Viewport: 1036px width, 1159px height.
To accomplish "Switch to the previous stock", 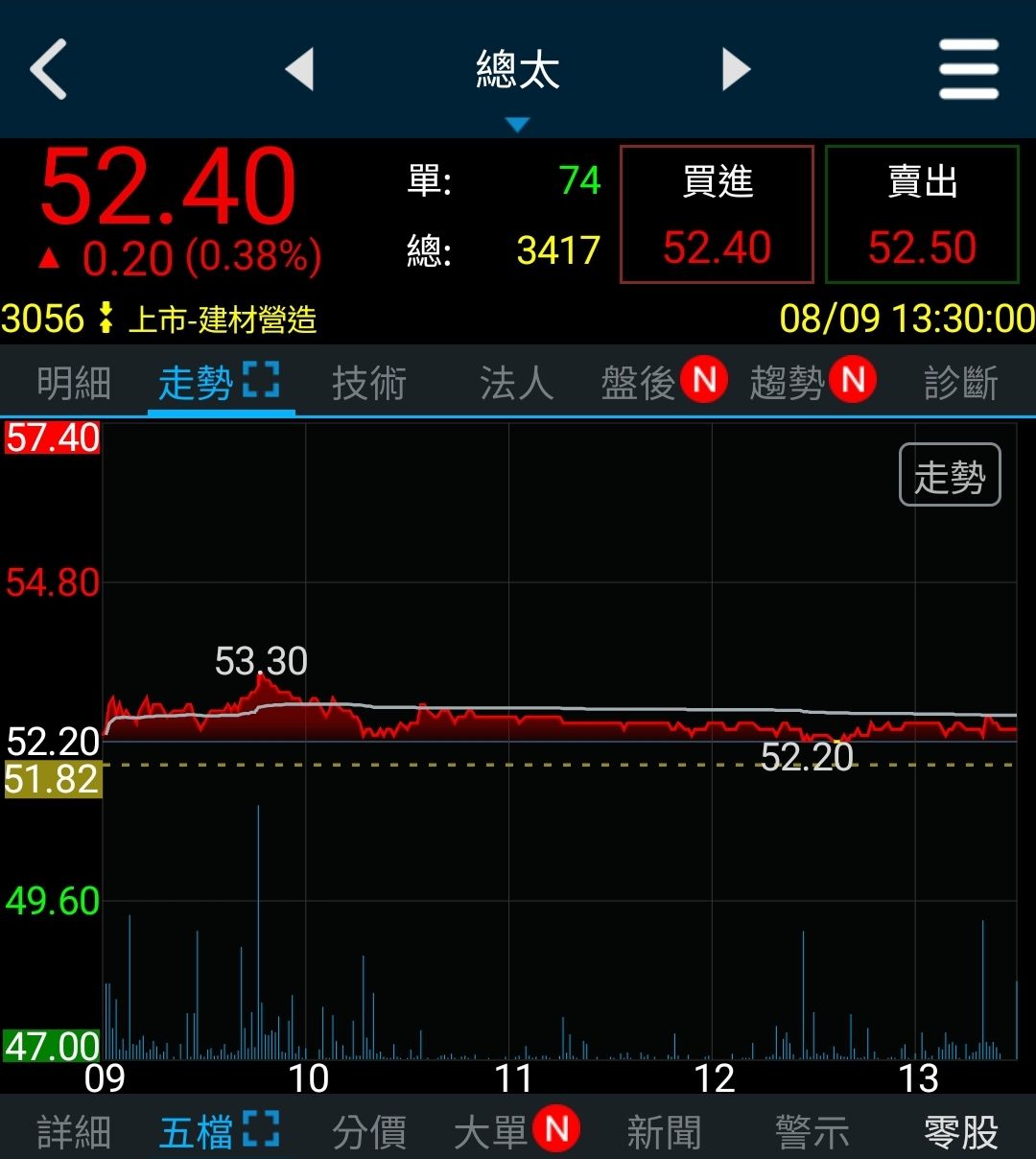I will 300,69.
